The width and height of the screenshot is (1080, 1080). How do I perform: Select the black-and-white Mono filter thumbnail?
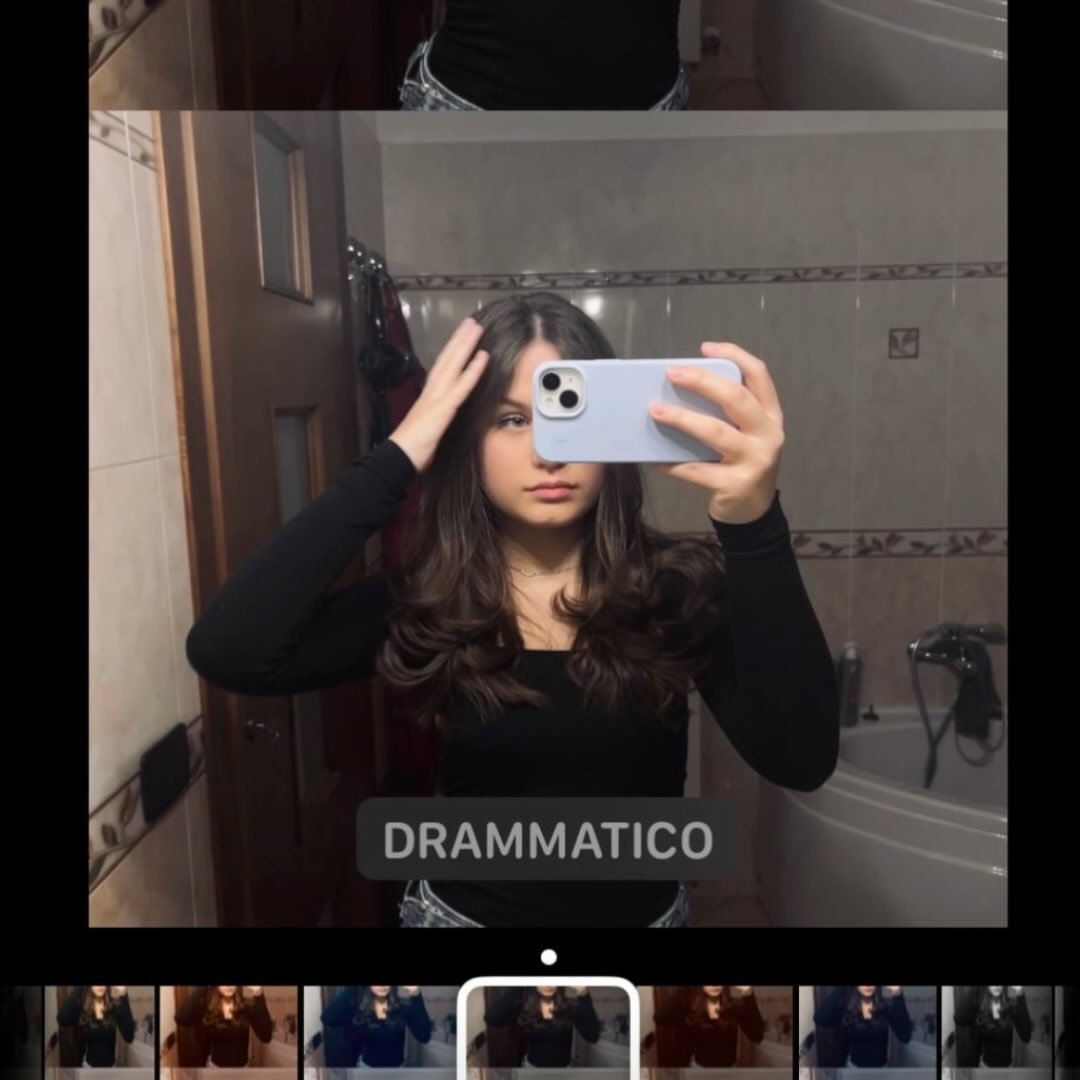point(996,1028)
